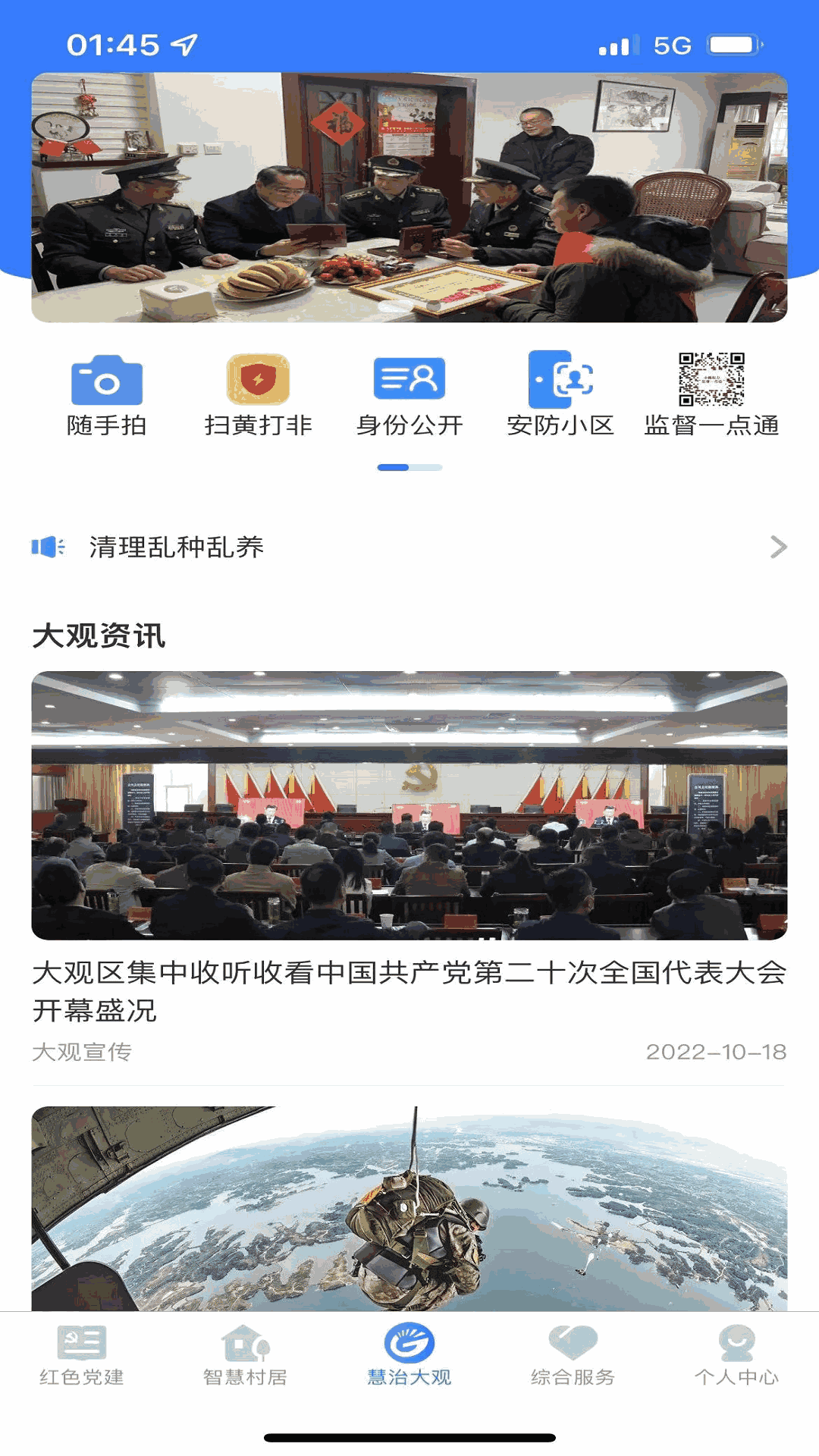Open the 安防小区 shortcut

click(560, 394)
